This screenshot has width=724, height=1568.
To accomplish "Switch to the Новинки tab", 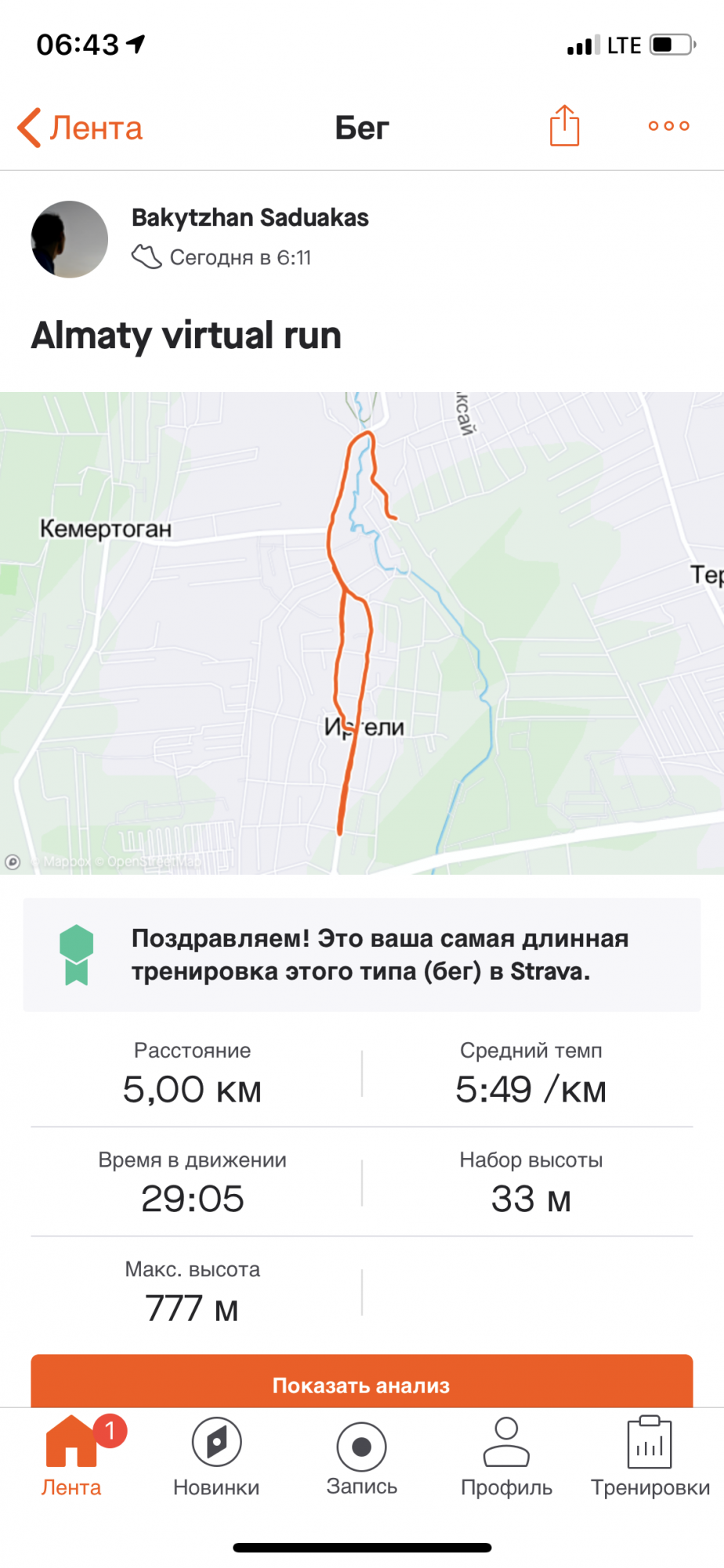I will click(x=216, y=1457).
